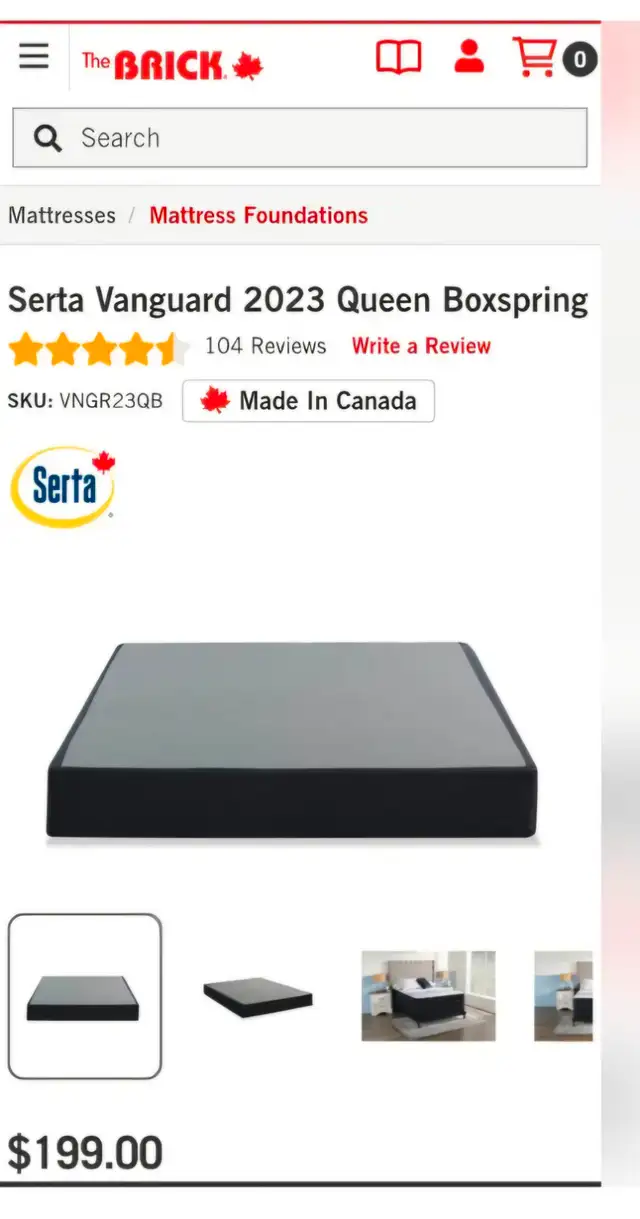
Task: Open Mattress Foundations breadcrumb
Action: [259, 215]
